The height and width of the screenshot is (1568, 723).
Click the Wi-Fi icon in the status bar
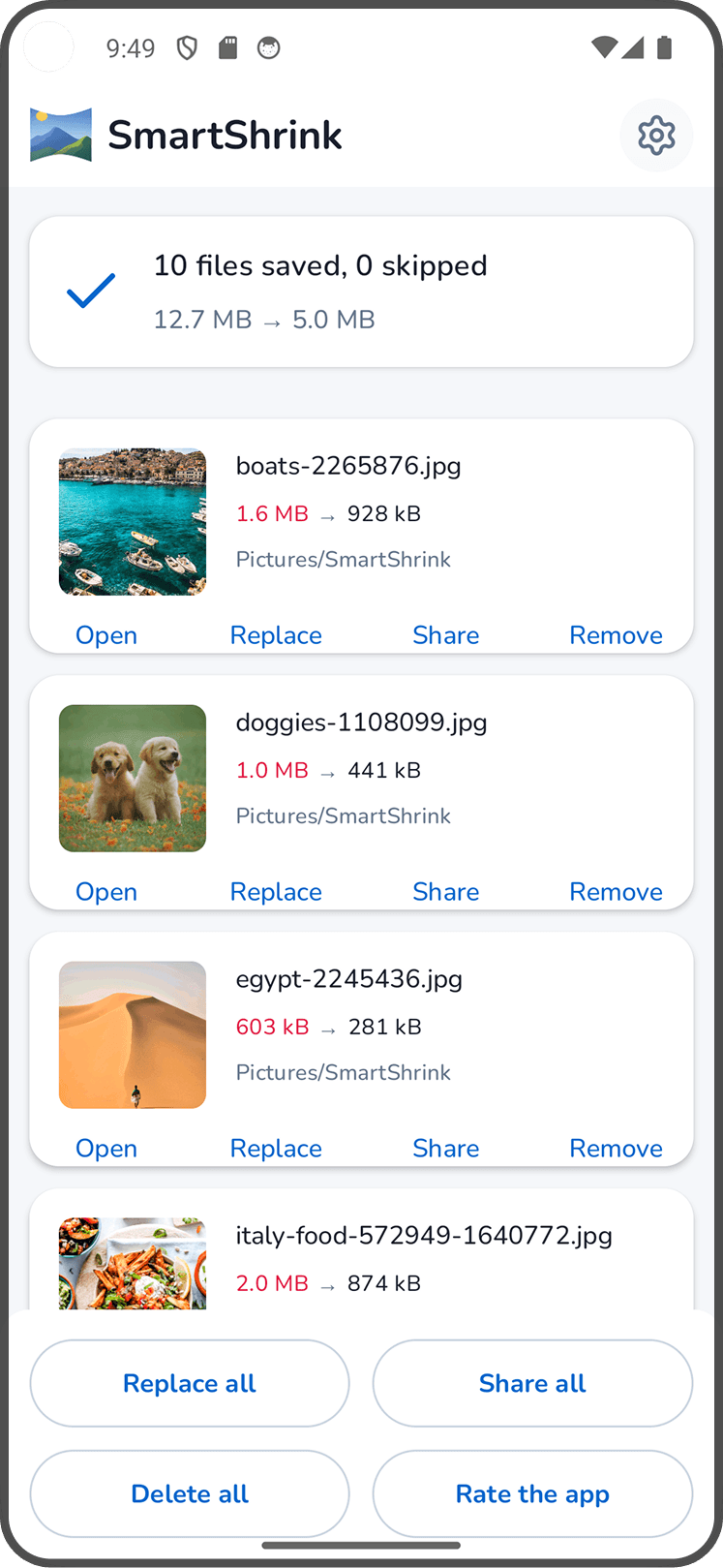tap(605, 46)
